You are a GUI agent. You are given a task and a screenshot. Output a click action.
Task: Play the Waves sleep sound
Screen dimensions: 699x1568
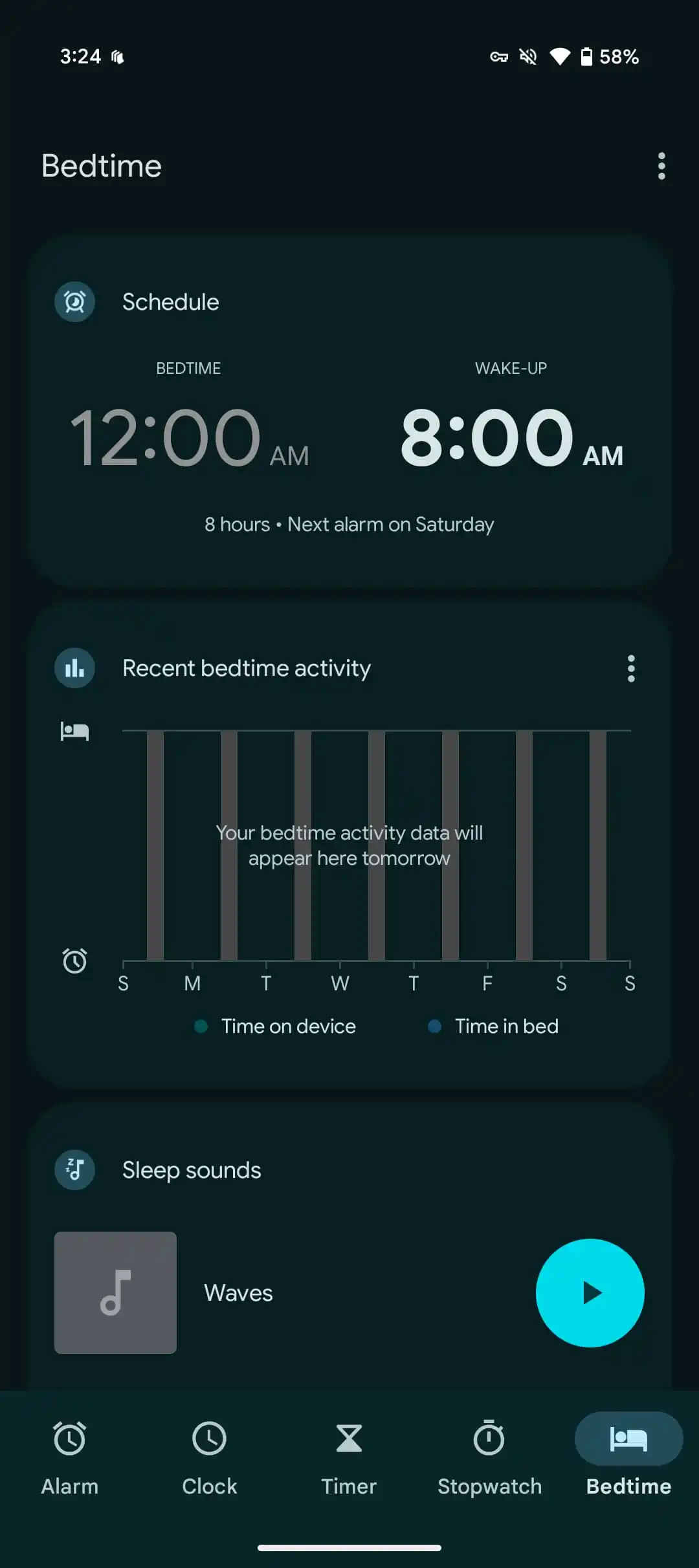[x=590, y=1293]
